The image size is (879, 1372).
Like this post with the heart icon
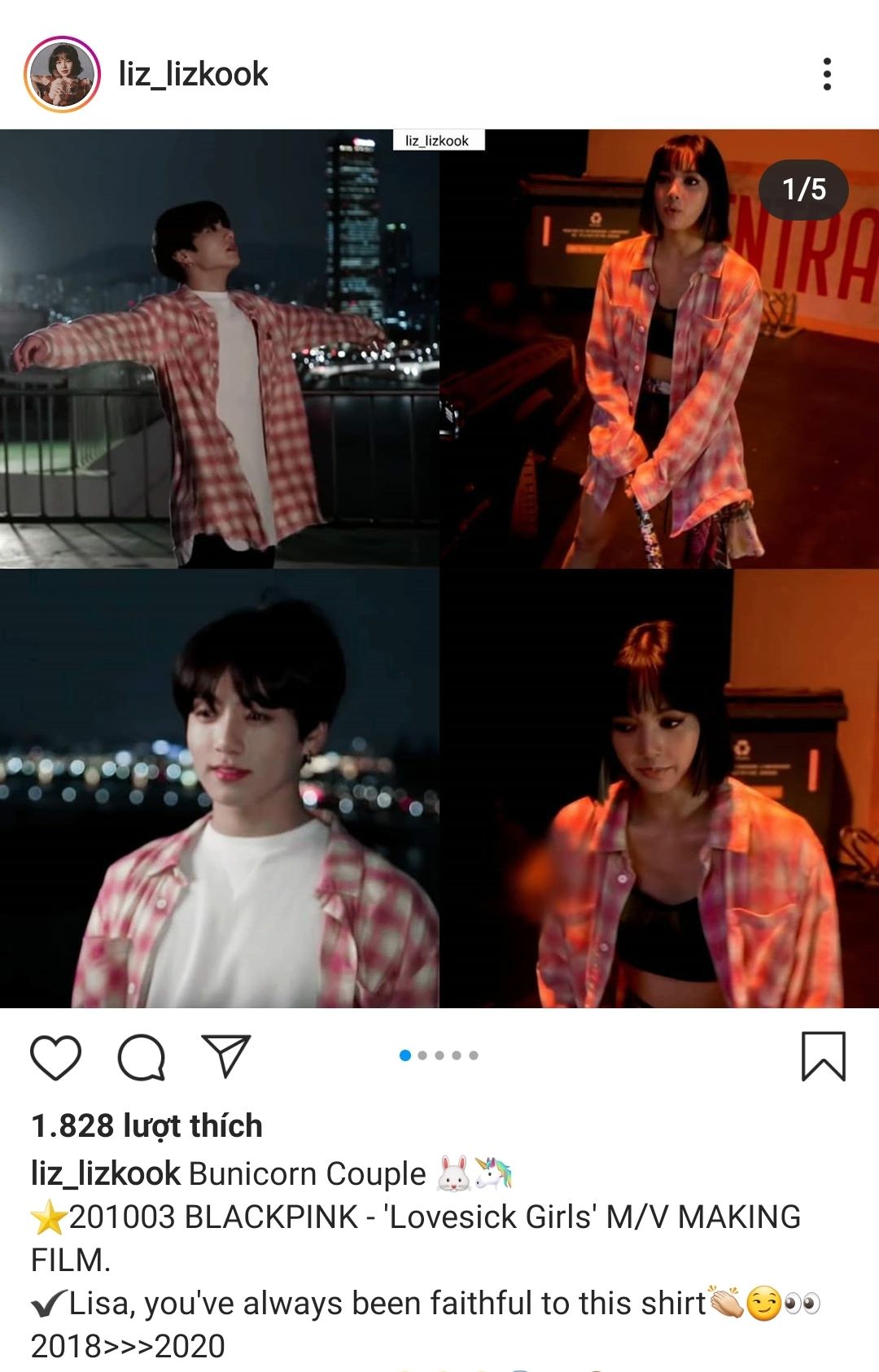point(55,1057)
